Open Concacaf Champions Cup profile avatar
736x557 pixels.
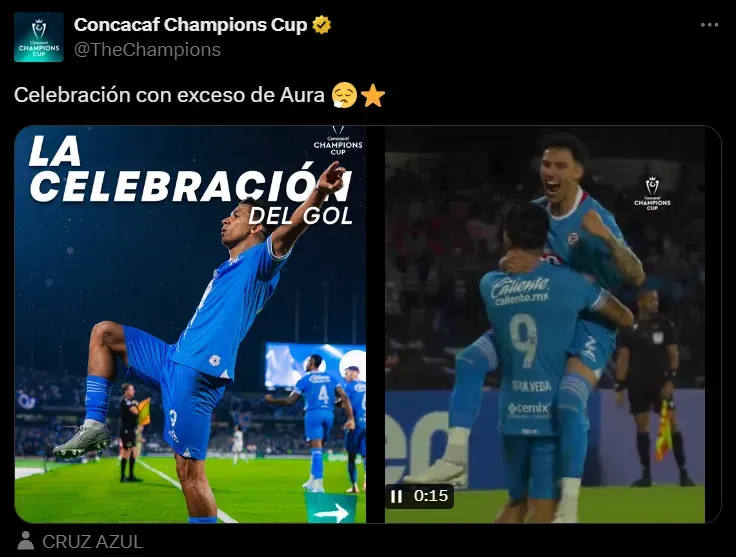(x=39, y=37)
